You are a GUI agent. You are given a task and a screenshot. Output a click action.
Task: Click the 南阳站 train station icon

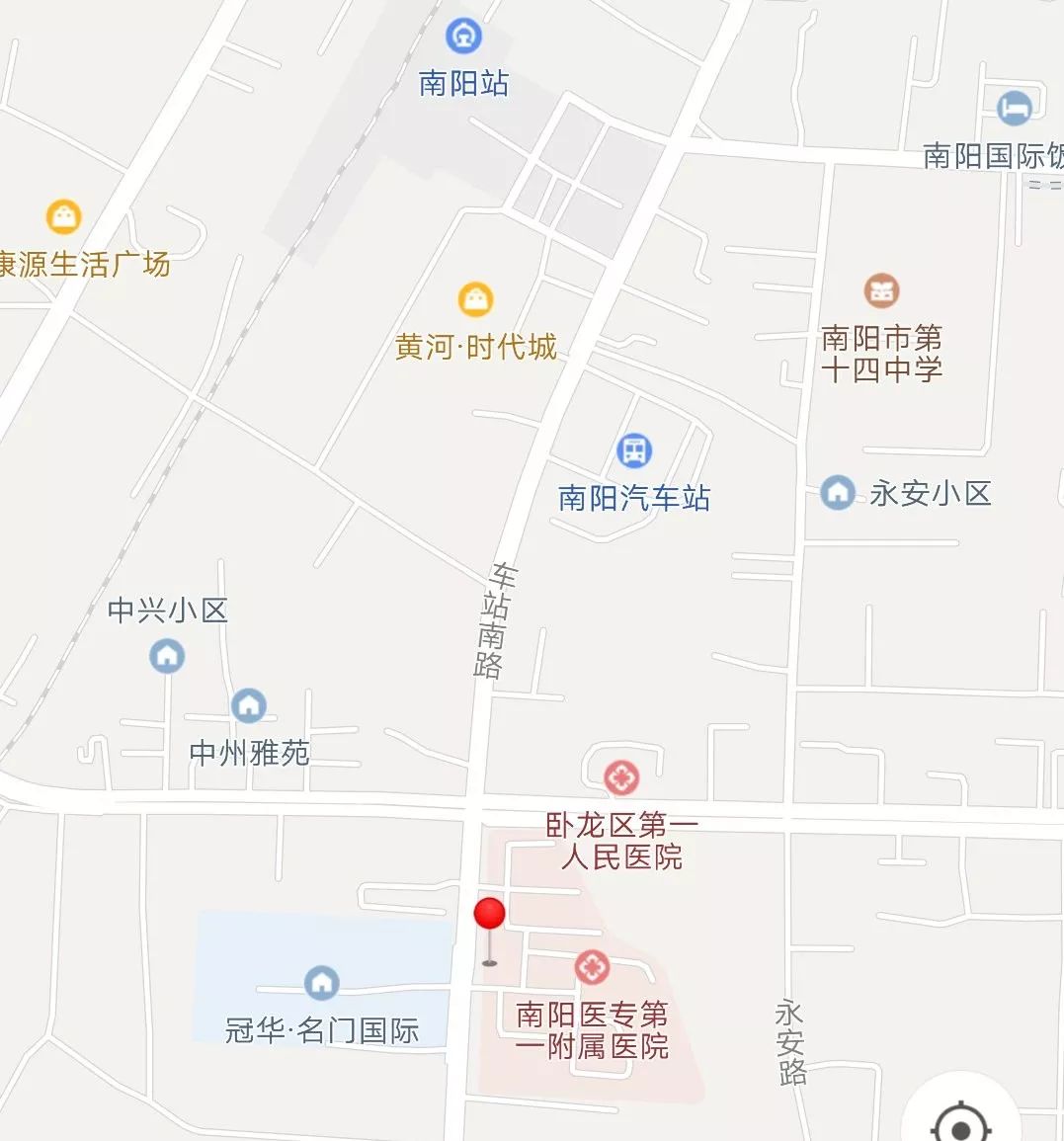click(x=461, y=37)
